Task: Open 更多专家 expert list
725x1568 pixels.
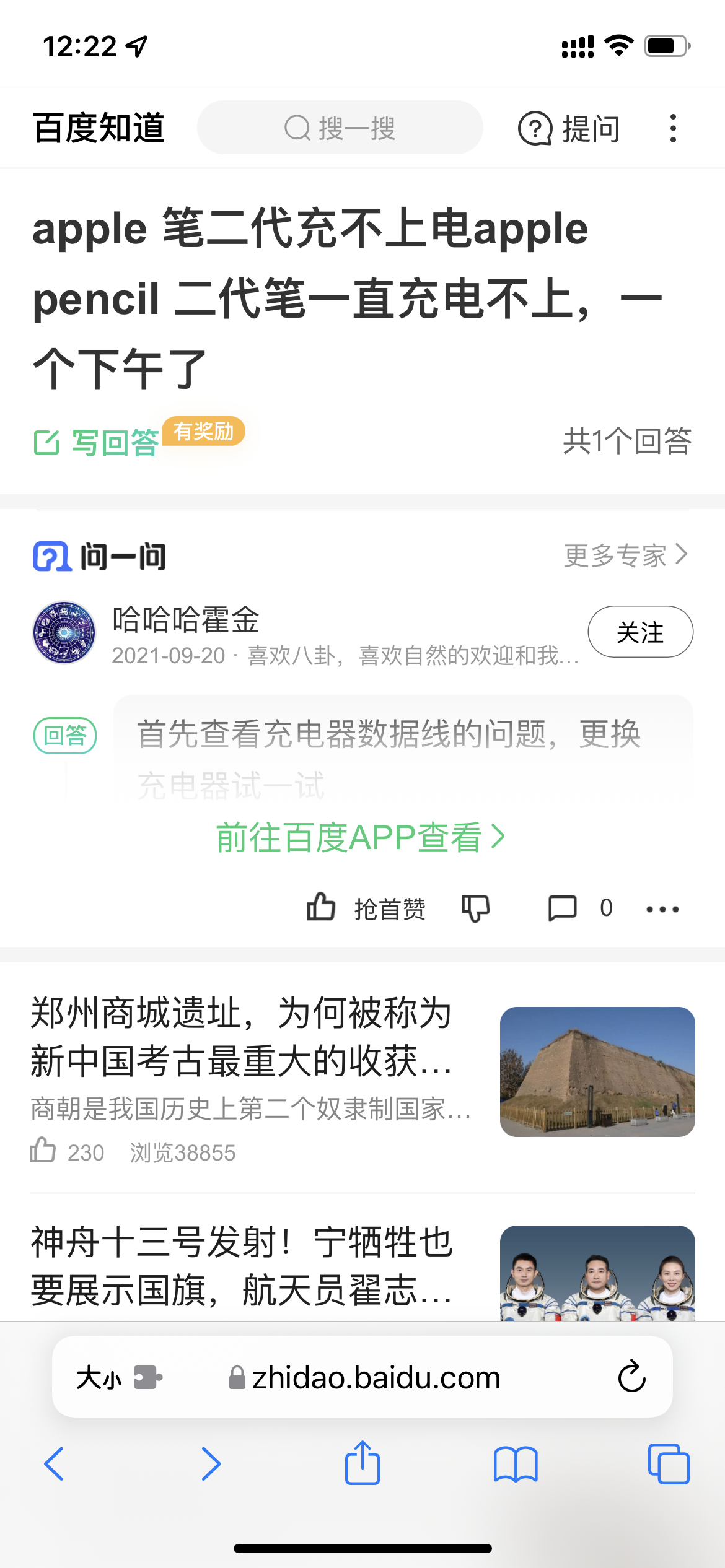Action: (x=626, y=555)
